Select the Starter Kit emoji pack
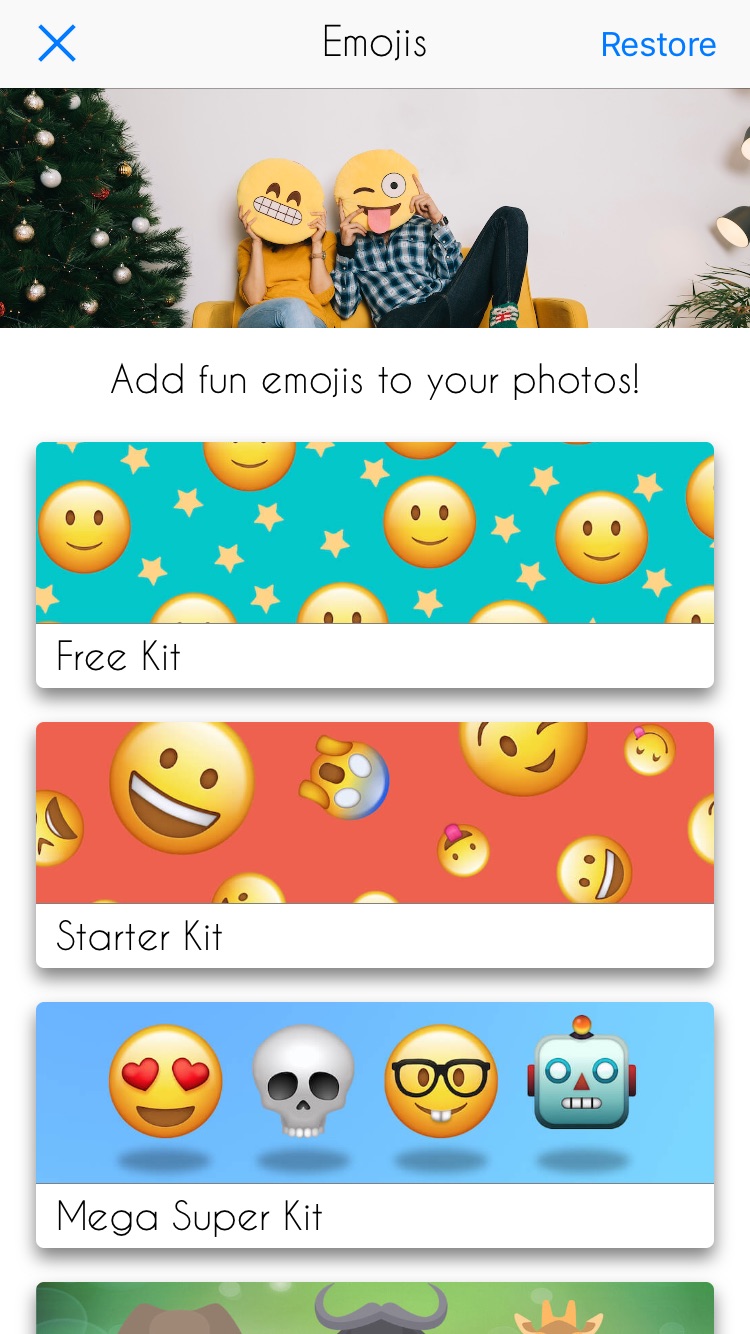This screenshot has height=1334, width=750. [375, 844]
